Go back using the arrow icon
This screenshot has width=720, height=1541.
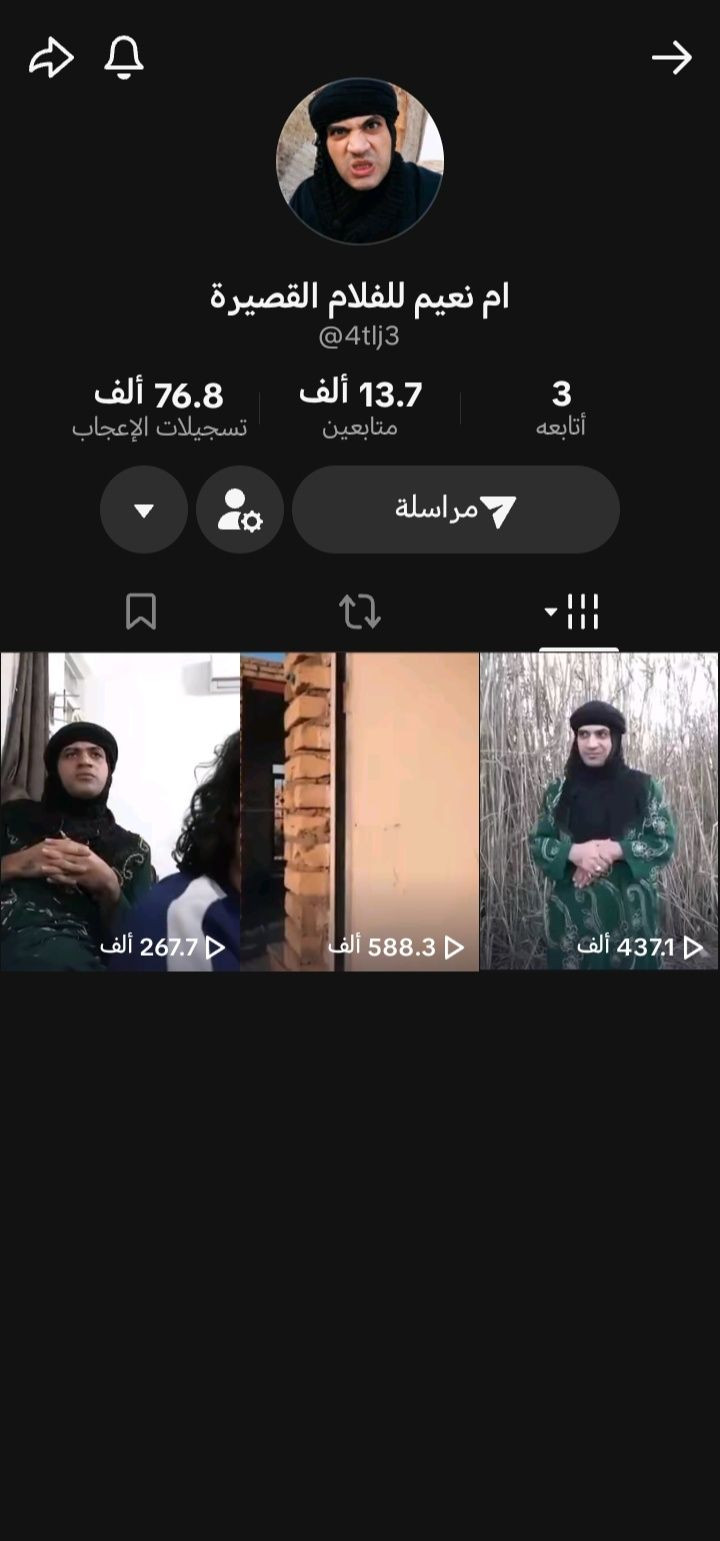click(671, 58)
